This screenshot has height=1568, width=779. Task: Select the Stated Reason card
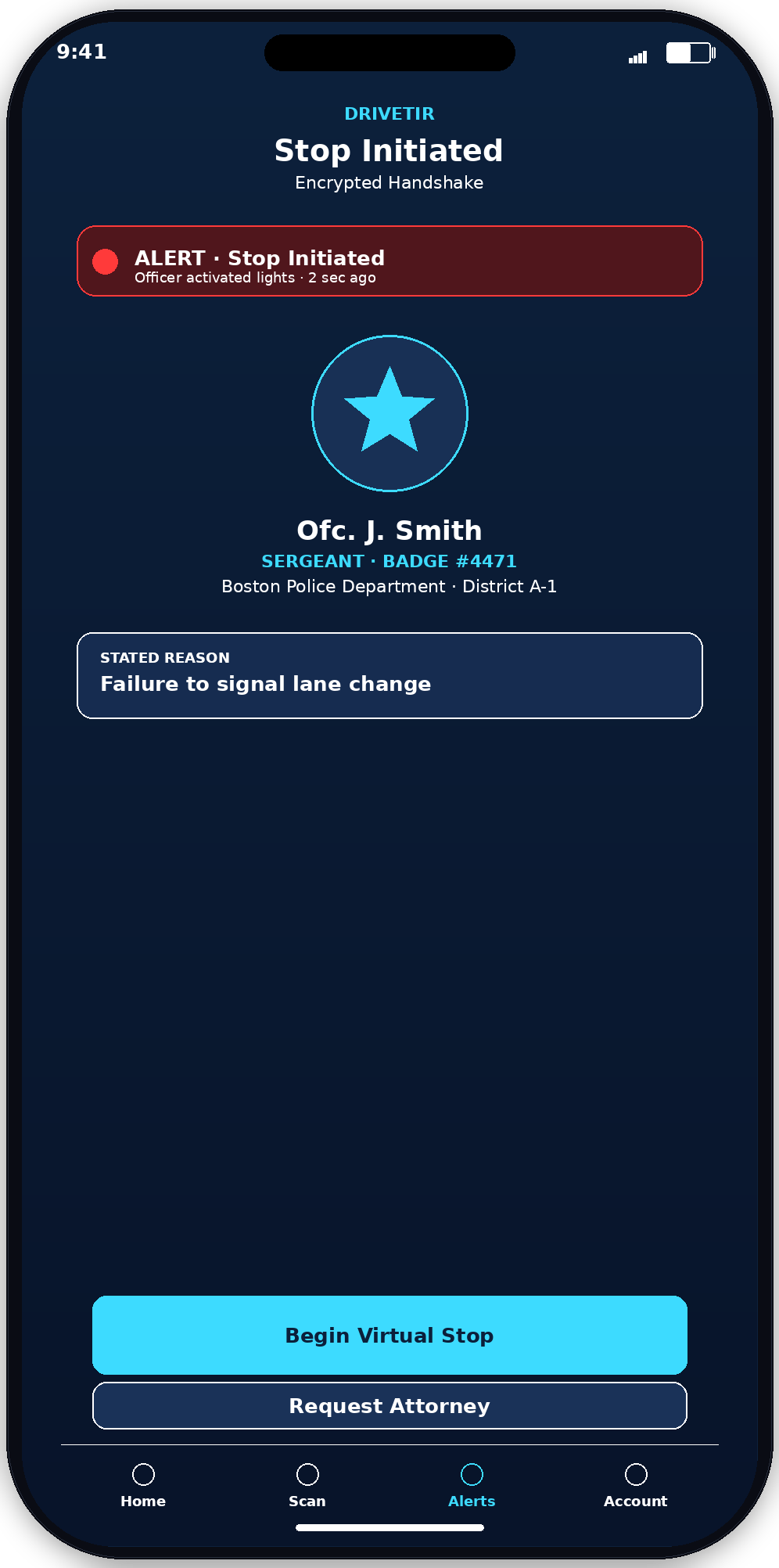(389, 674)
